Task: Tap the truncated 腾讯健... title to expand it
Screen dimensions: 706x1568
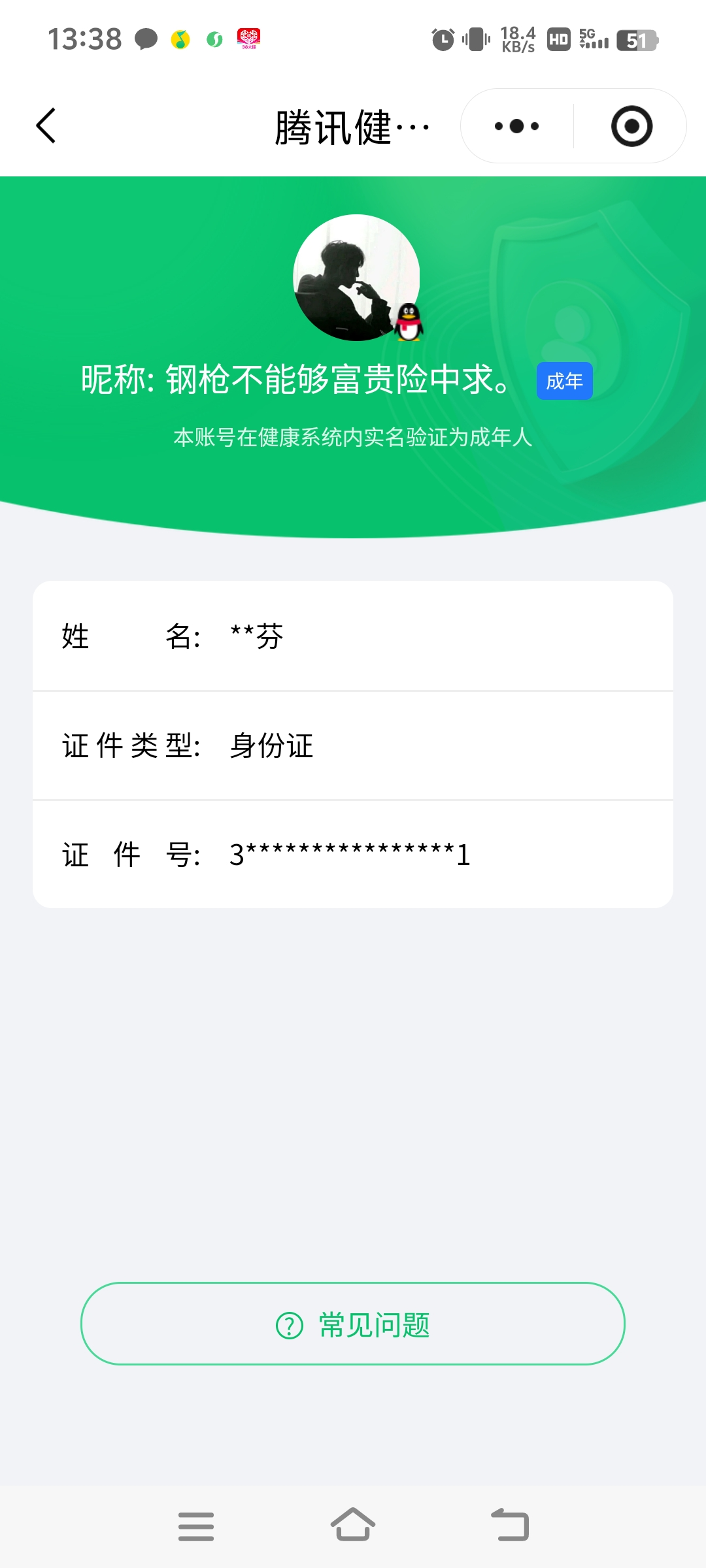Action: point(352,126)
